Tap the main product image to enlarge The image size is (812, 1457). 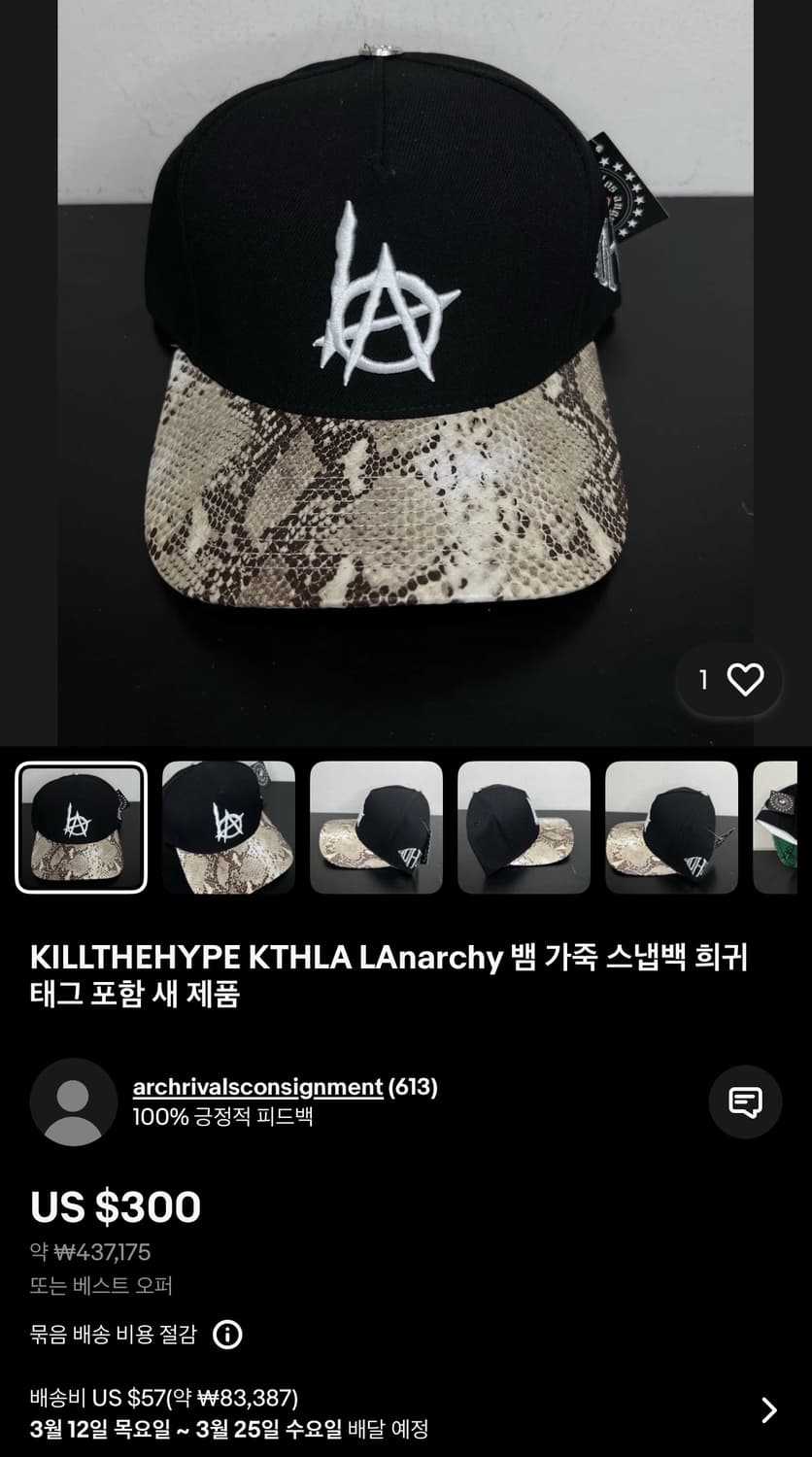click(406, 369)
